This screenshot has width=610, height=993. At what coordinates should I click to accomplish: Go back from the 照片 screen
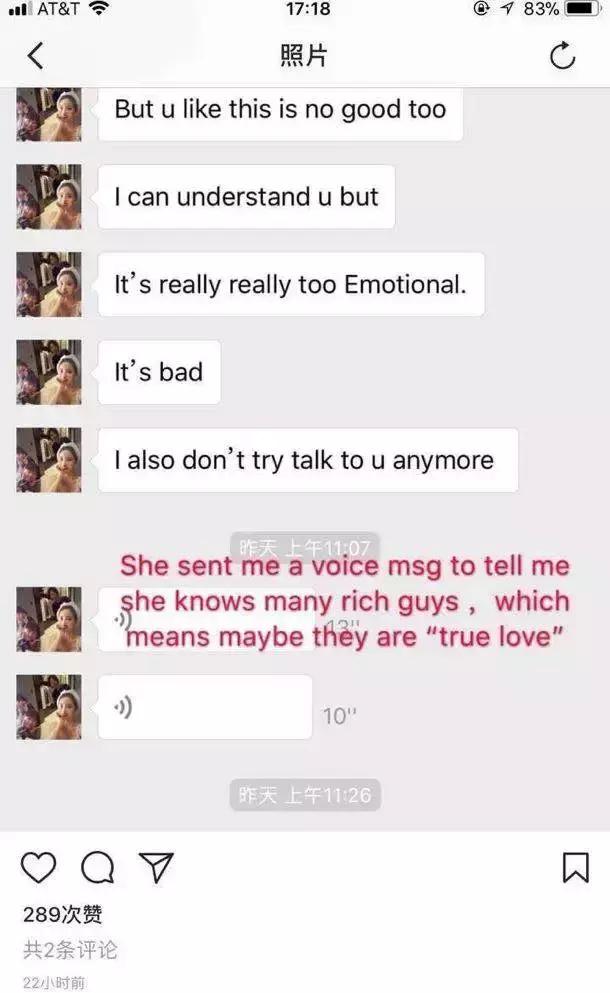[x=36, y=57]
